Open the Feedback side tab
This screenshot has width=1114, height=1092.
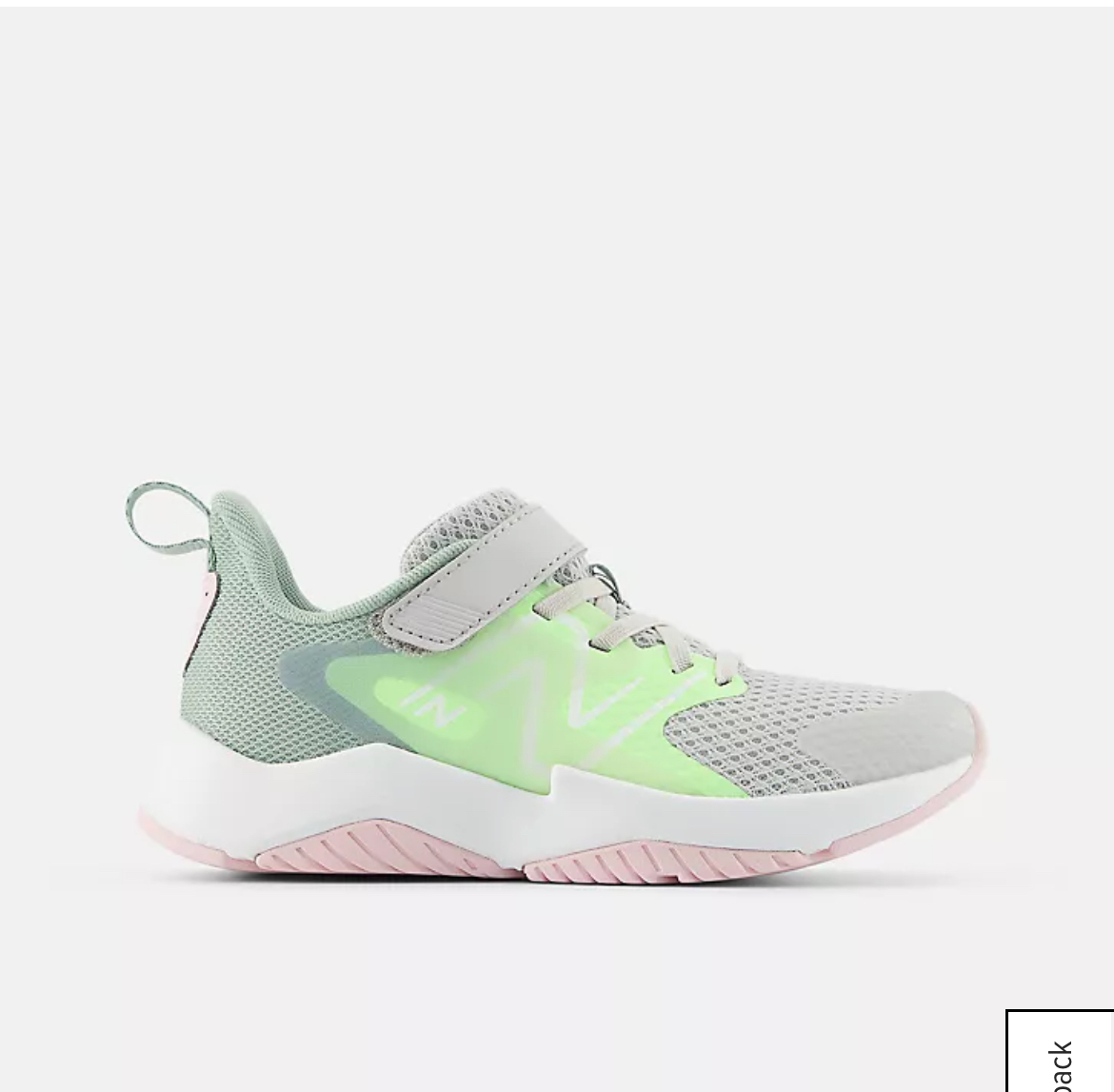click(x=1060, y=1056)
